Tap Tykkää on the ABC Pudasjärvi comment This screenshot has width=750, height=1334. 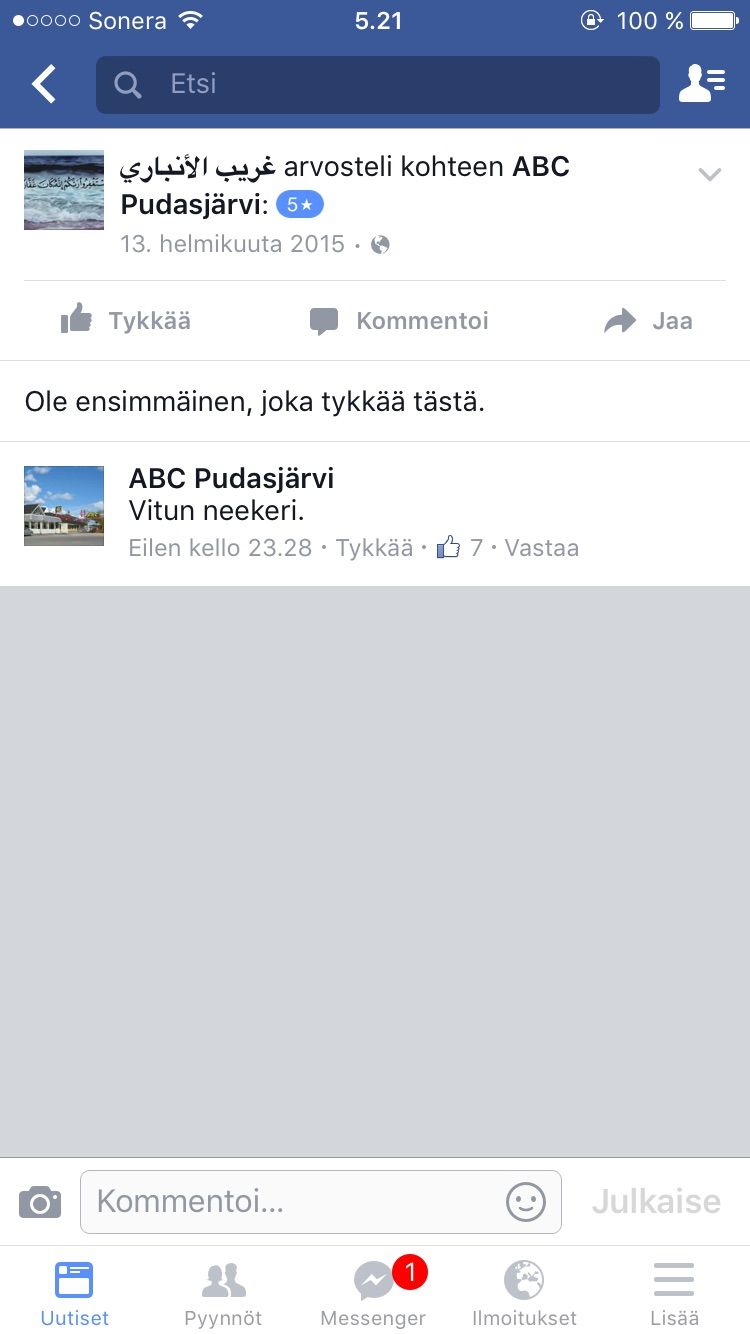(x=374, y=548)
